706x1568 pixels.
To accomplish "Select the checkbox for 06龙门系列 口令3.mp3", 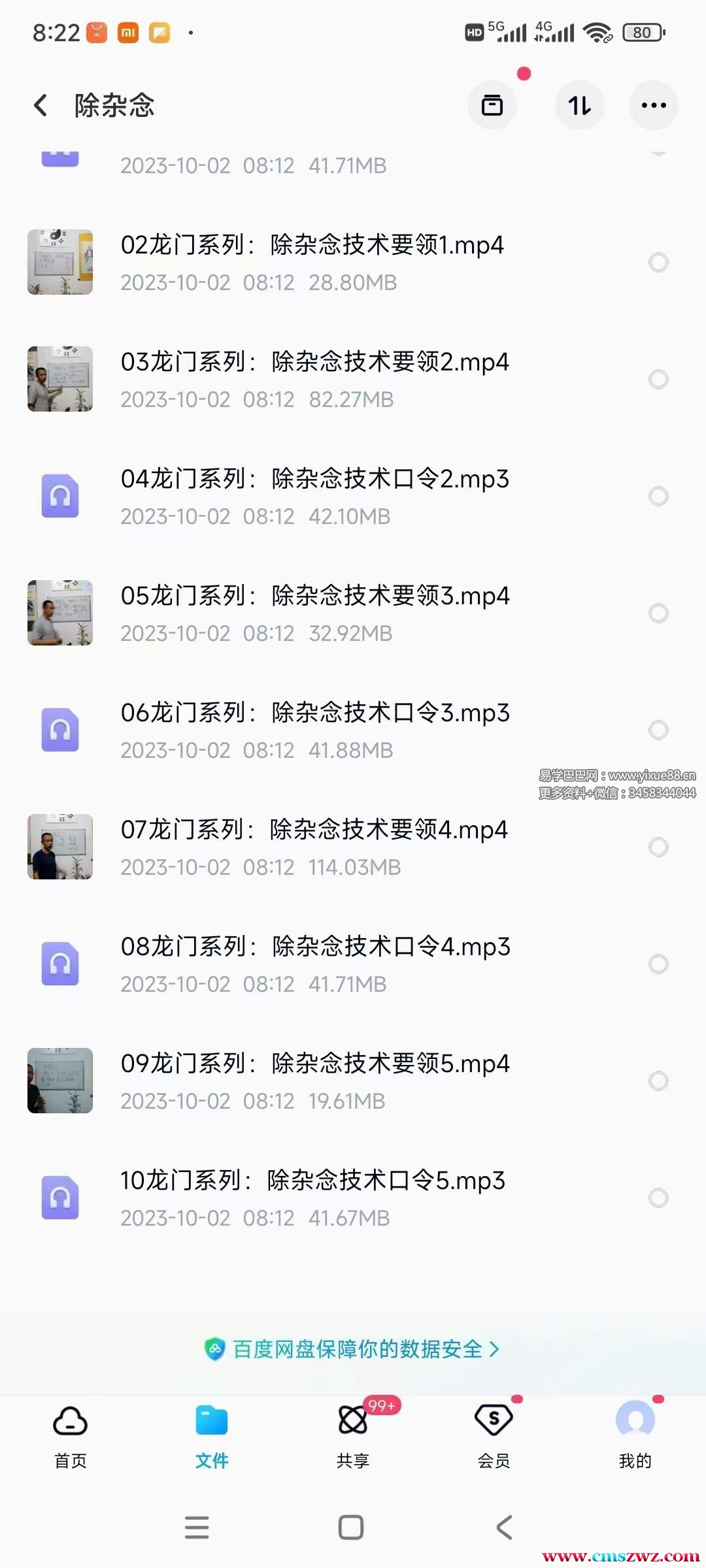I will point(658,730).
